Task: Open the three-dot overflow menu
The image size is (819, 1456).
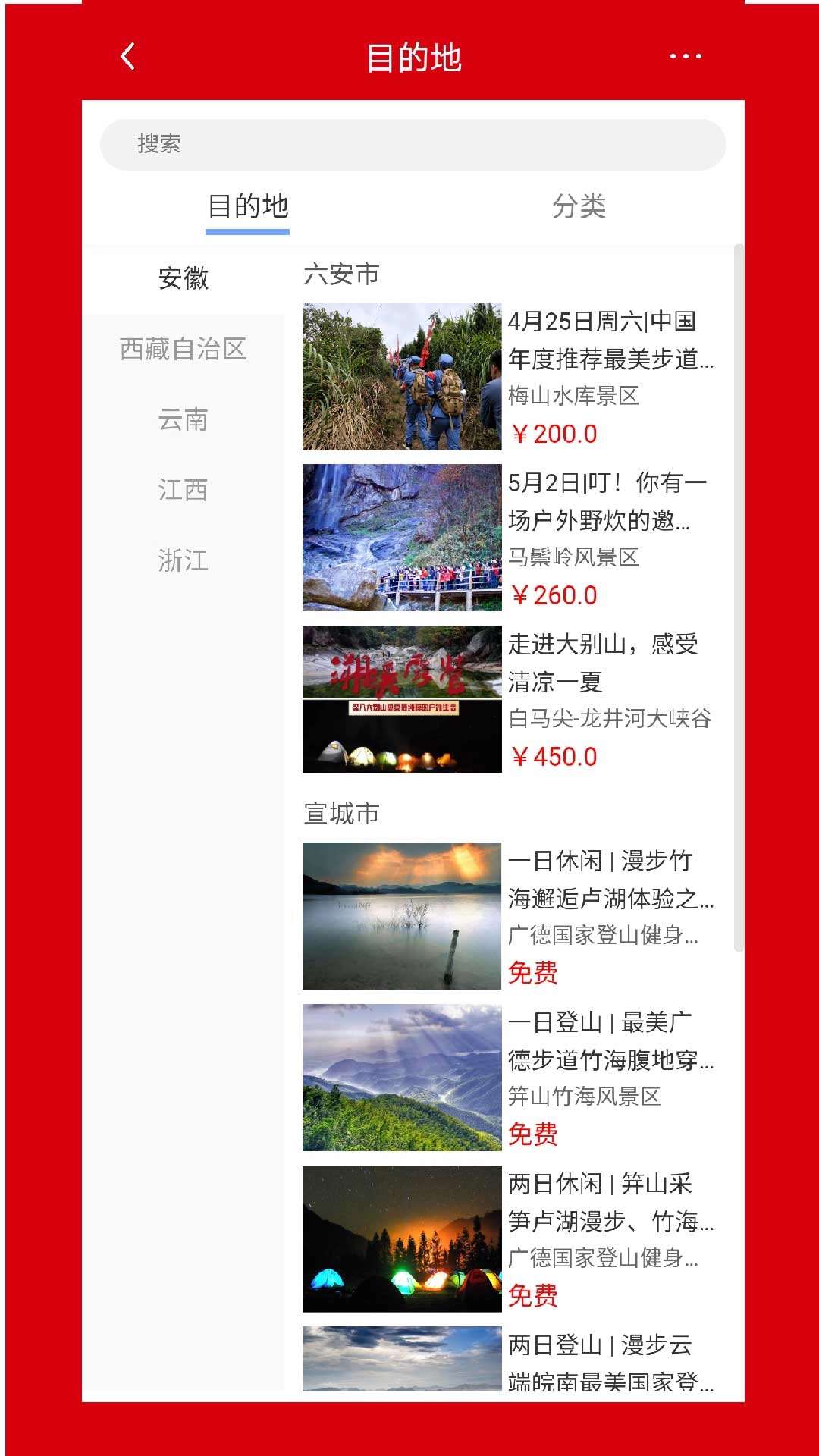Action: click(x=685, y=56)
